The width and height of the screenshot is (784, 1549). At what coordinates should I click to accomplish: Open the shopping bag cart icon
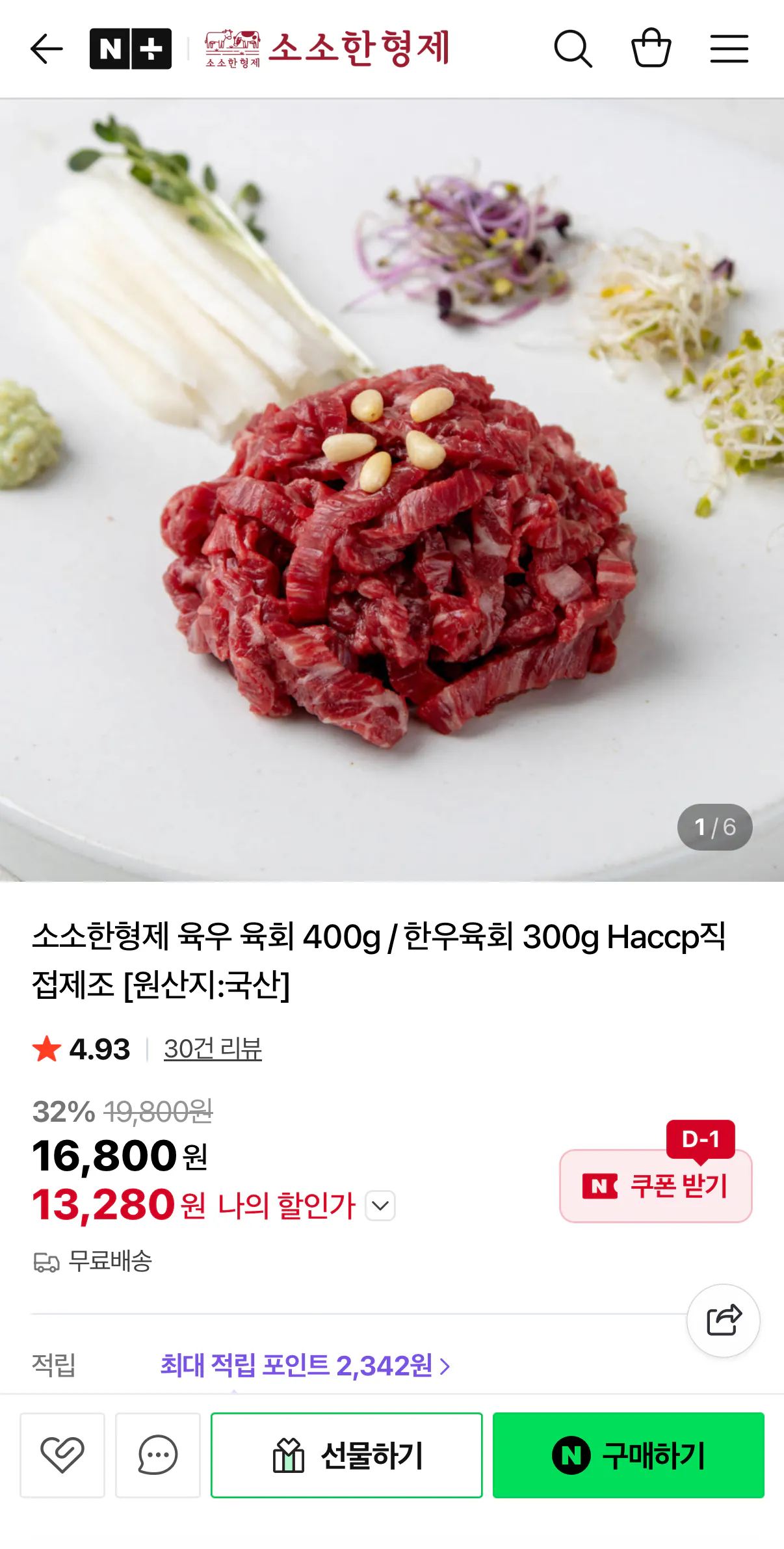tap(653, 47)
